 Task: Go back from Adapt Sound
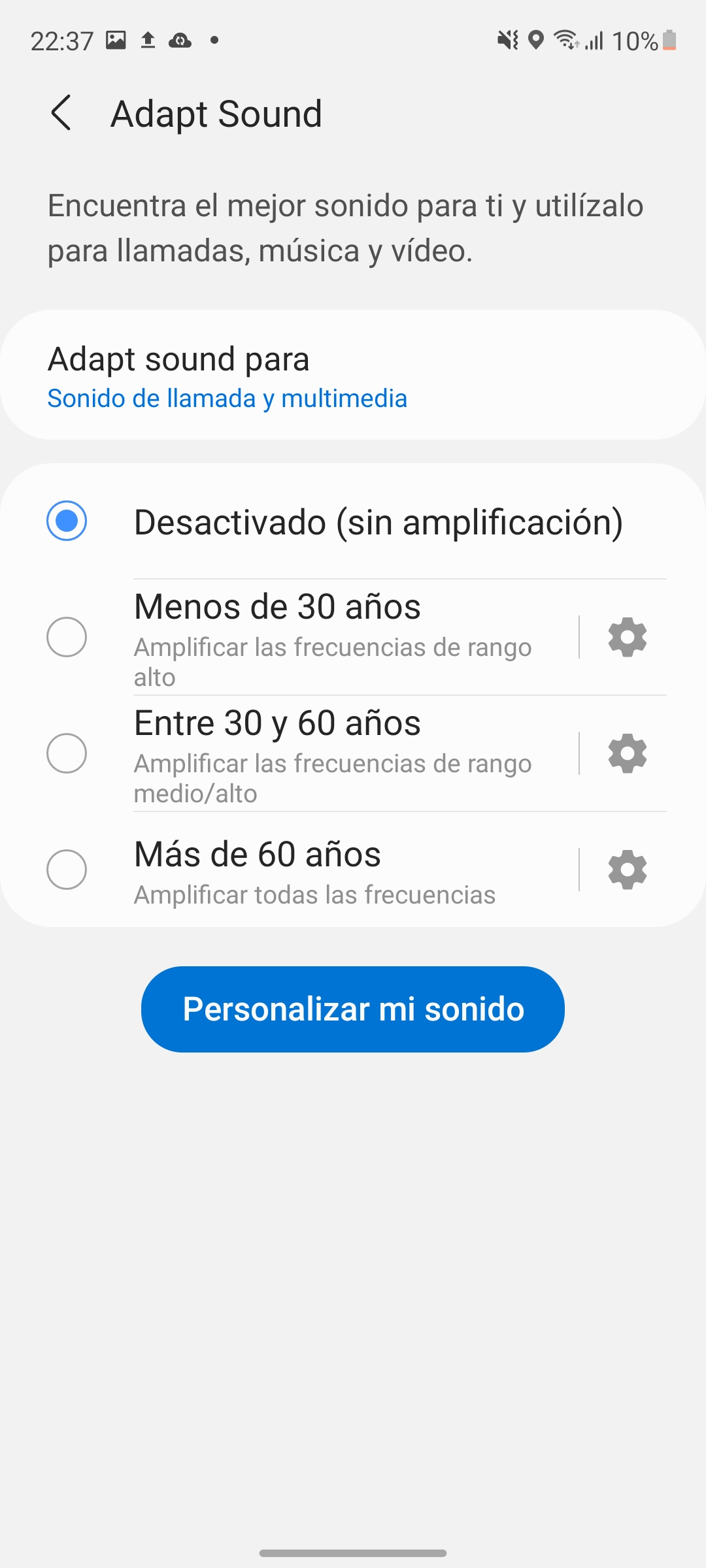click(61, 113)
